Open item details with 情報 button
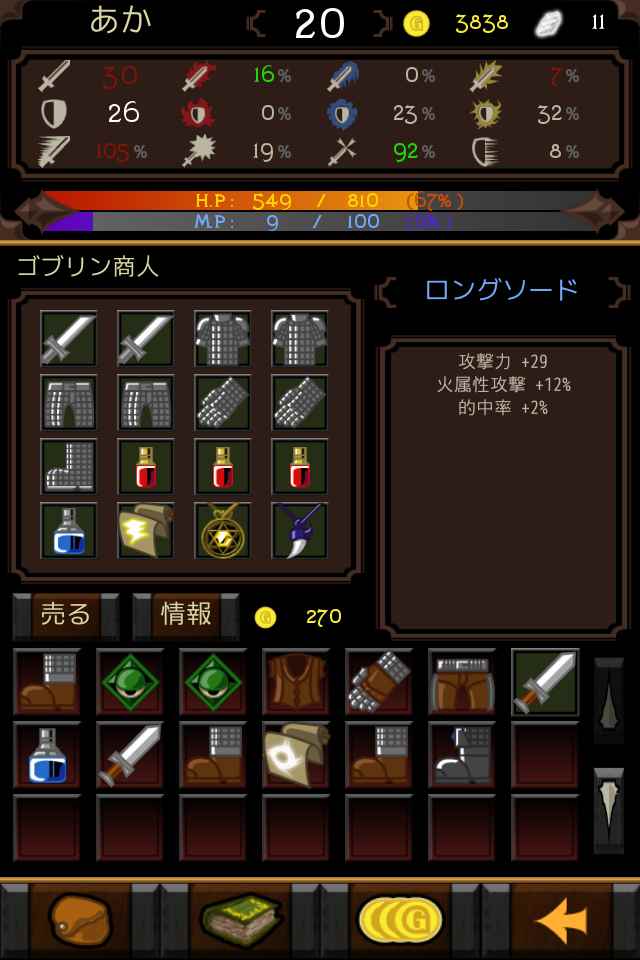Screen dimensions: 640x960 pos(186,615)
